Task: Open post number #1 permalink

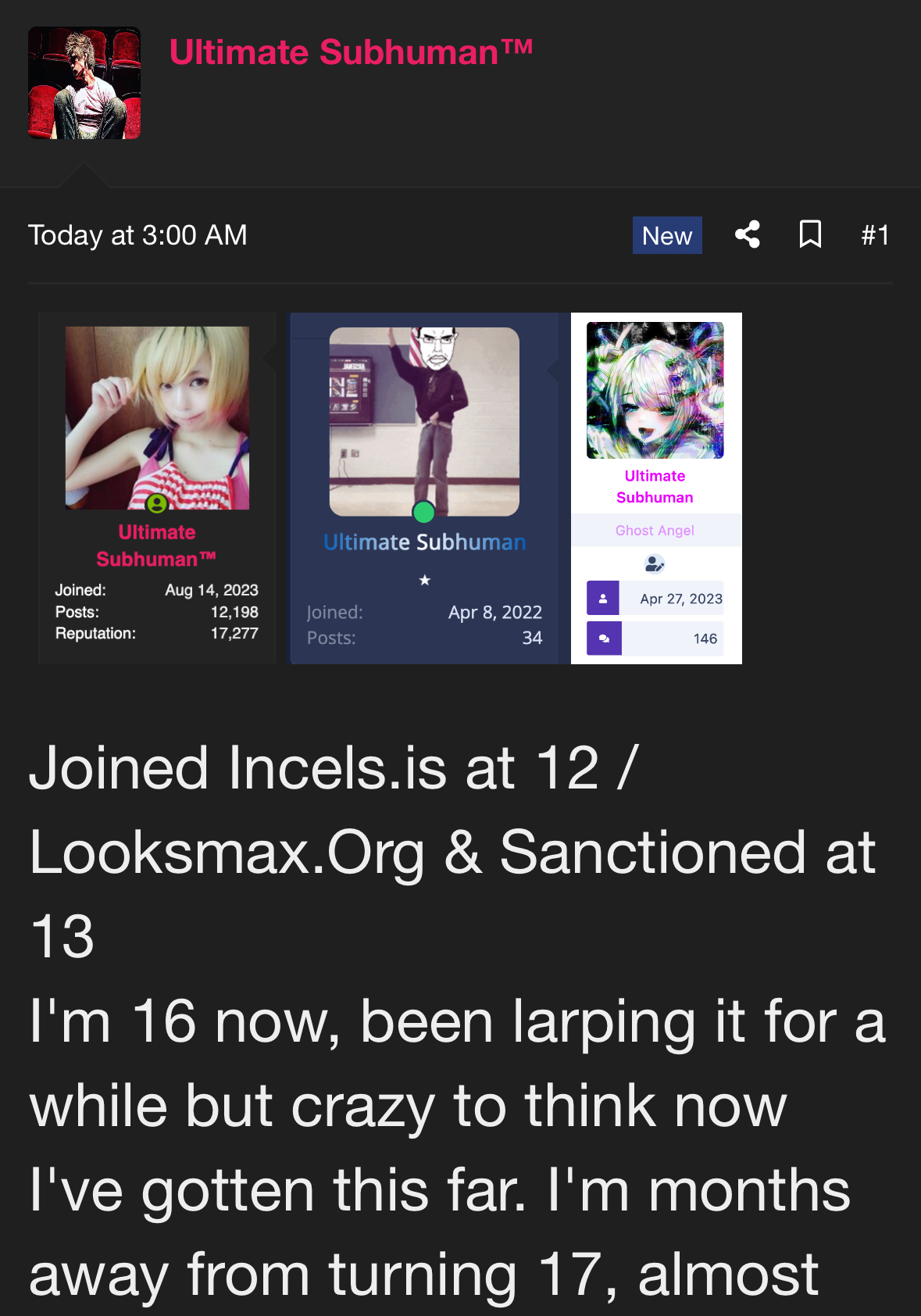Action: click(875, 235)
